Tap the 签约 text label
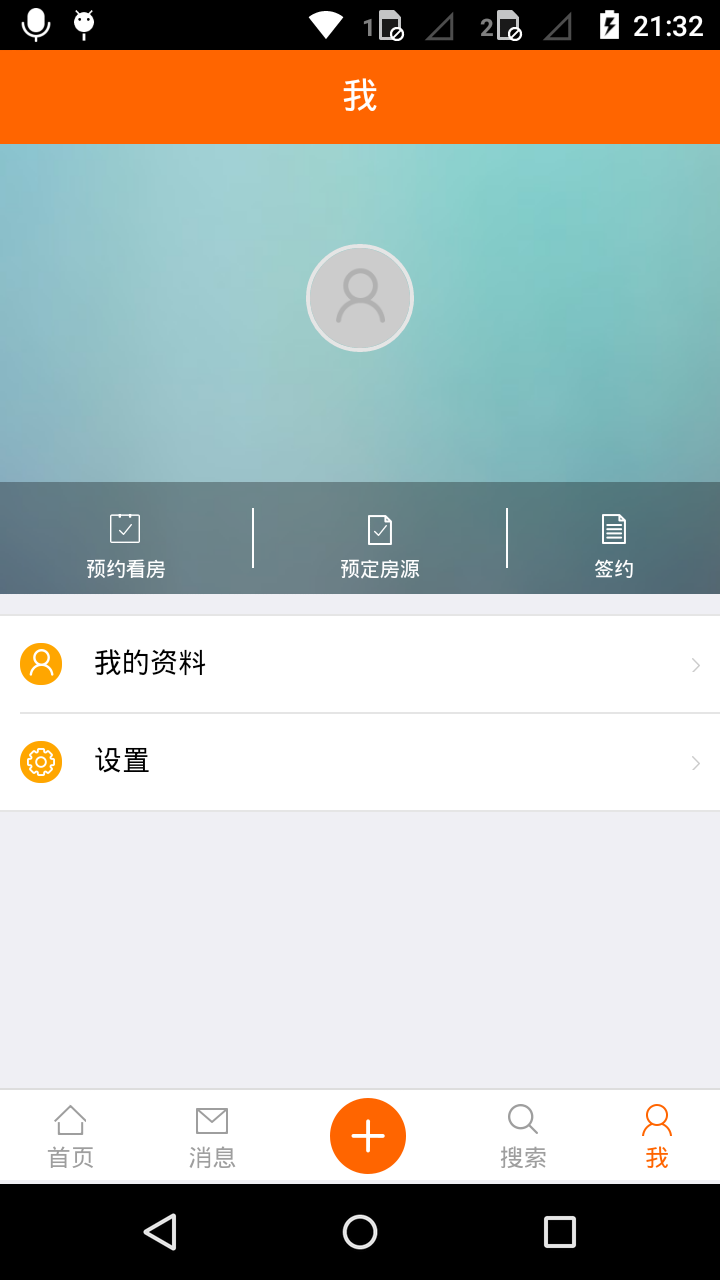 (x=614, y=569)
